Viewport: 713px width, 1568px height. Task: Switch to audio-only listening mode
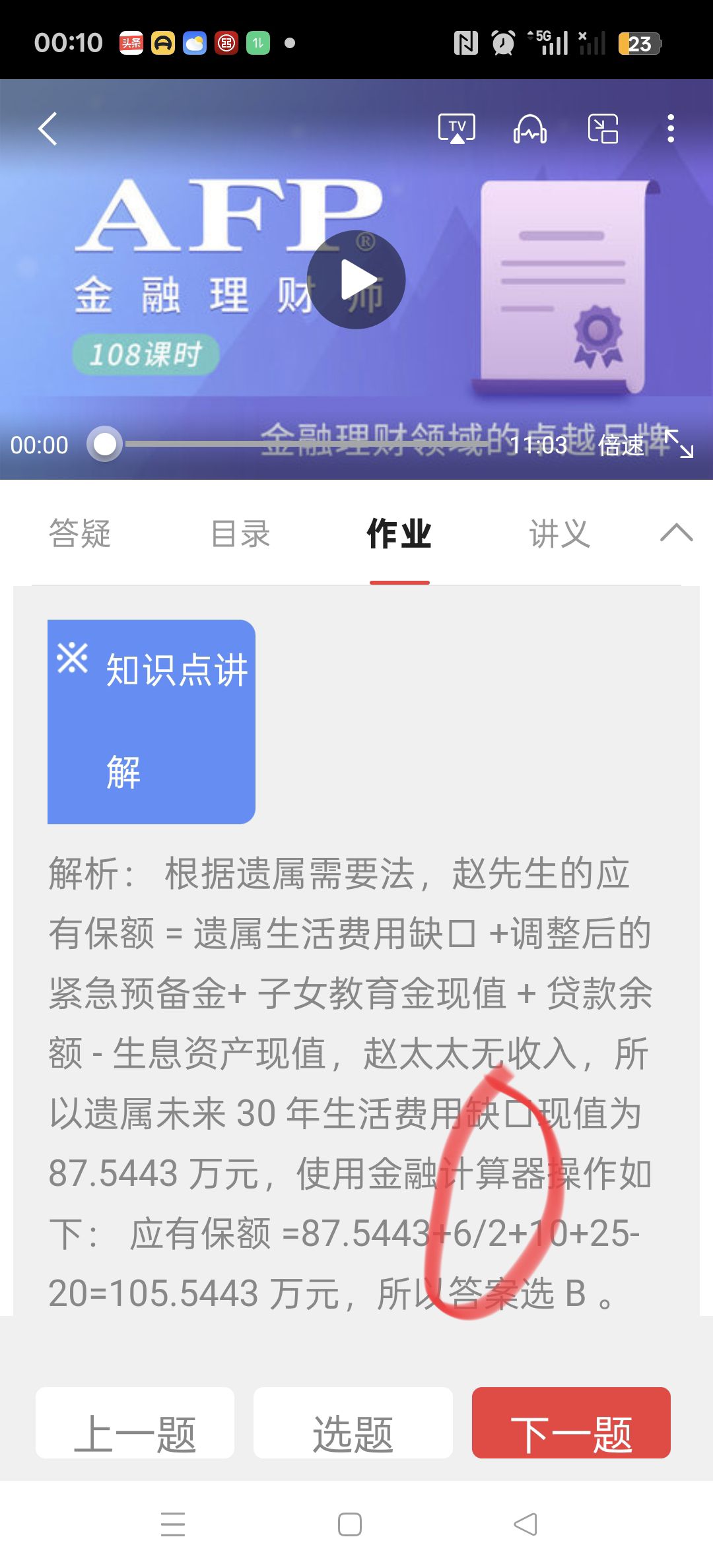[x=530, y=129]
